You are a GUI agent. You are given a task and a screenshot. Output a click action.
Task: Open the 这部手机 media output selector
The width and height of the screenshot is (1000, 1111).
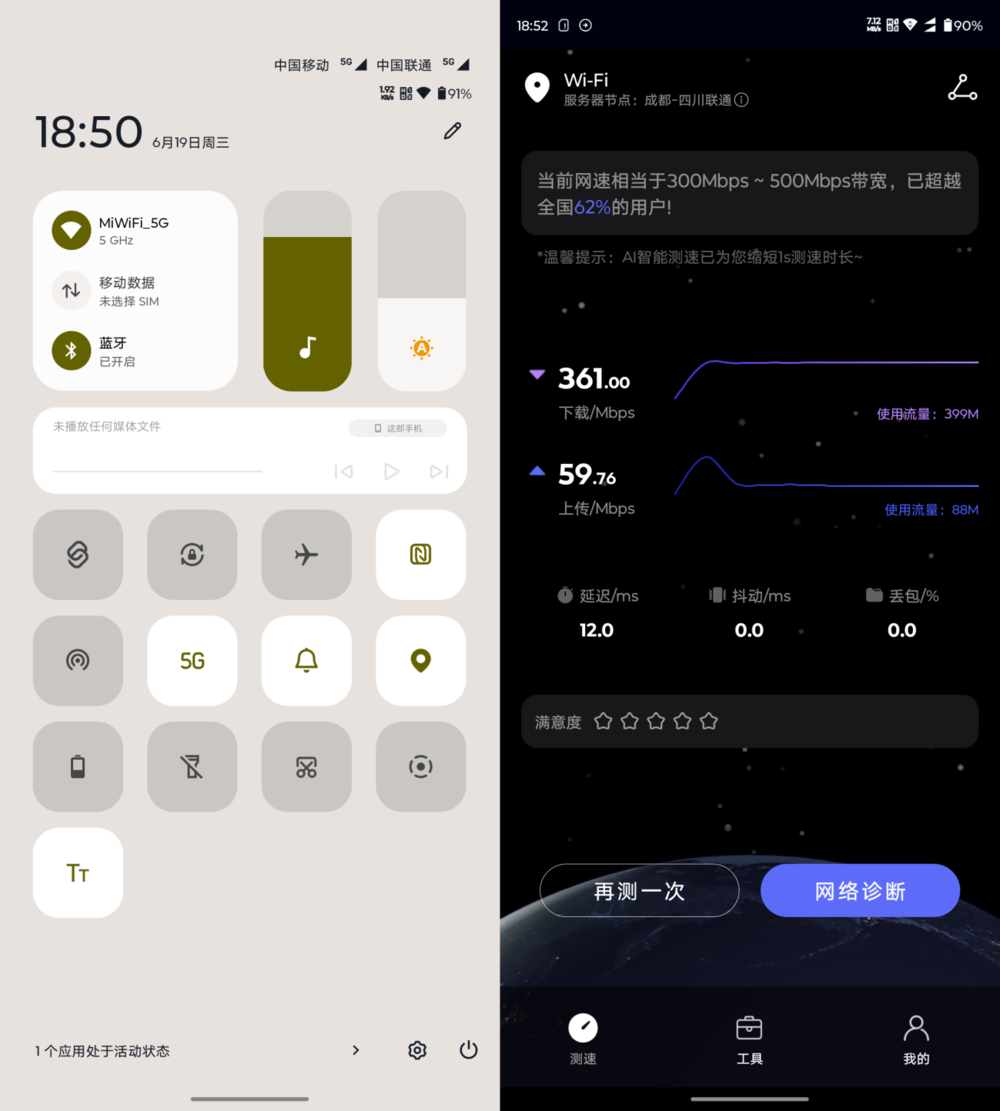coord(397,427)
